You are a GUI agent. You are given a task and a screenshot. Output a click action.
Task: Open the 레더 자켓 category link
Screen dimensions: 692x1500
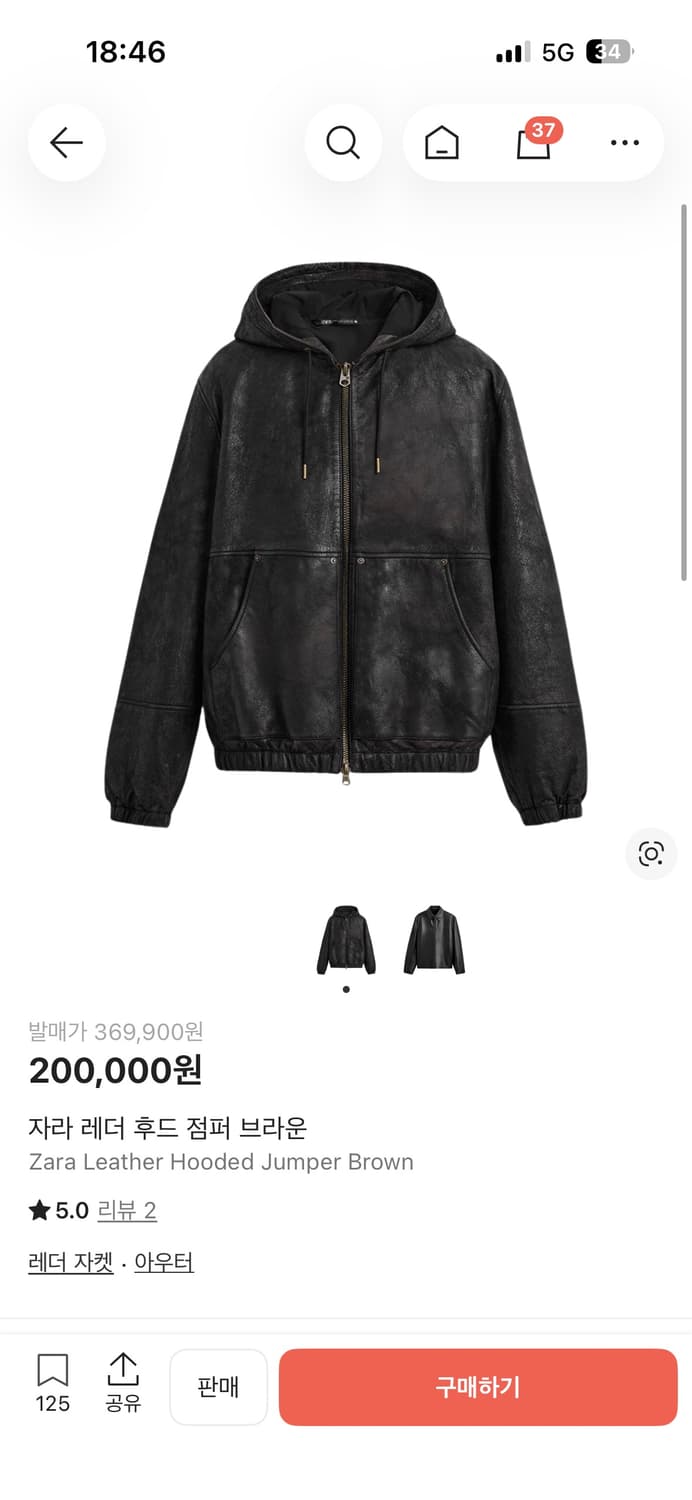tap(71, 1263)
